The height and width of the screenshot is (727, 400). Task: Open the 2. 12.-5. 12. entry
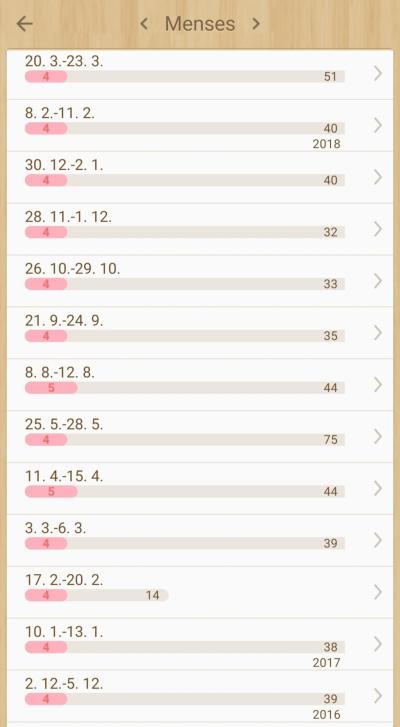click(x=200, y=697)
